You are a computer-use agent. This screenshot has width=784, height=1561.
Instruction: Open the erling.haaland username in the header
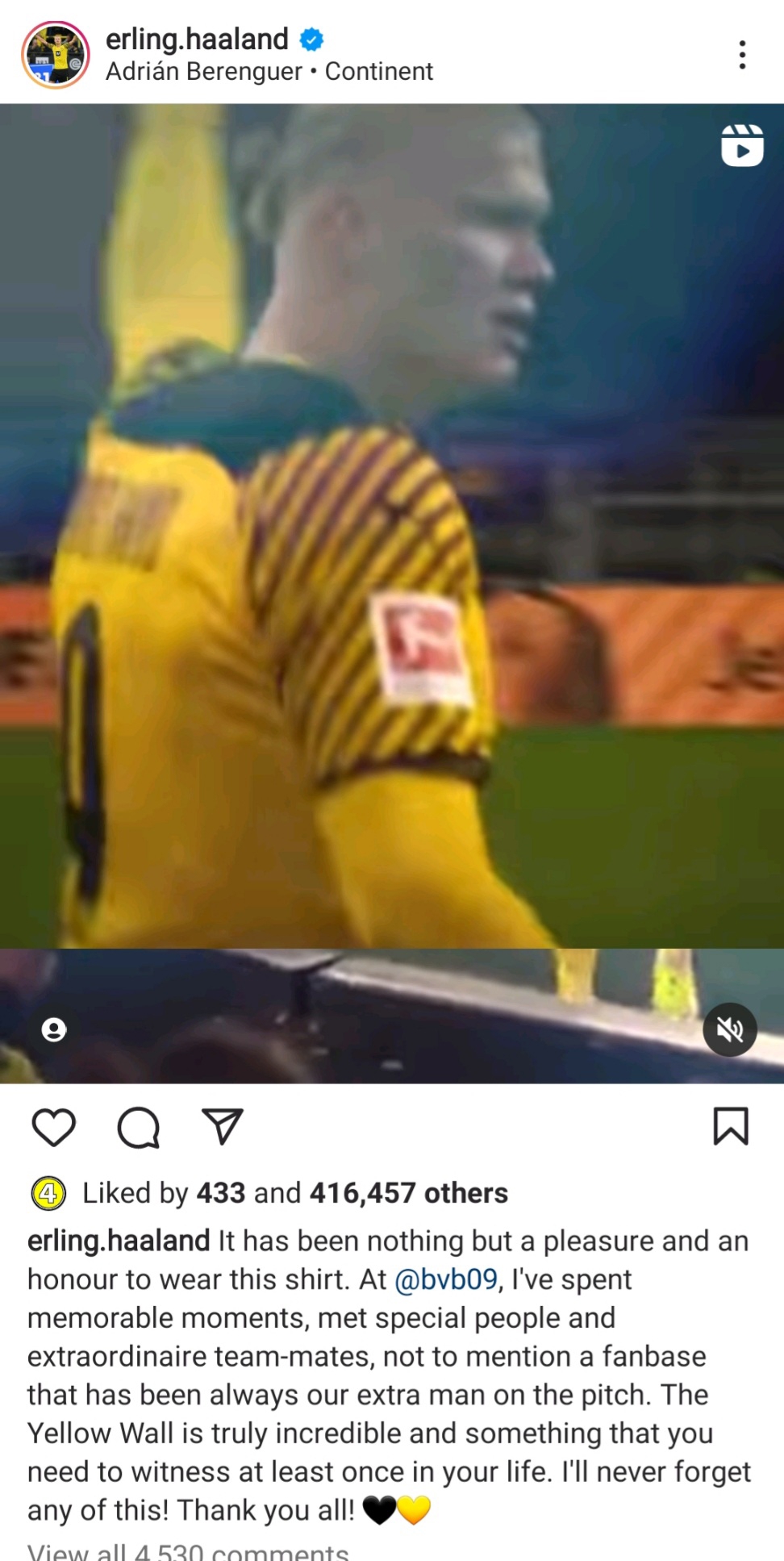click(x=197, y=39)
